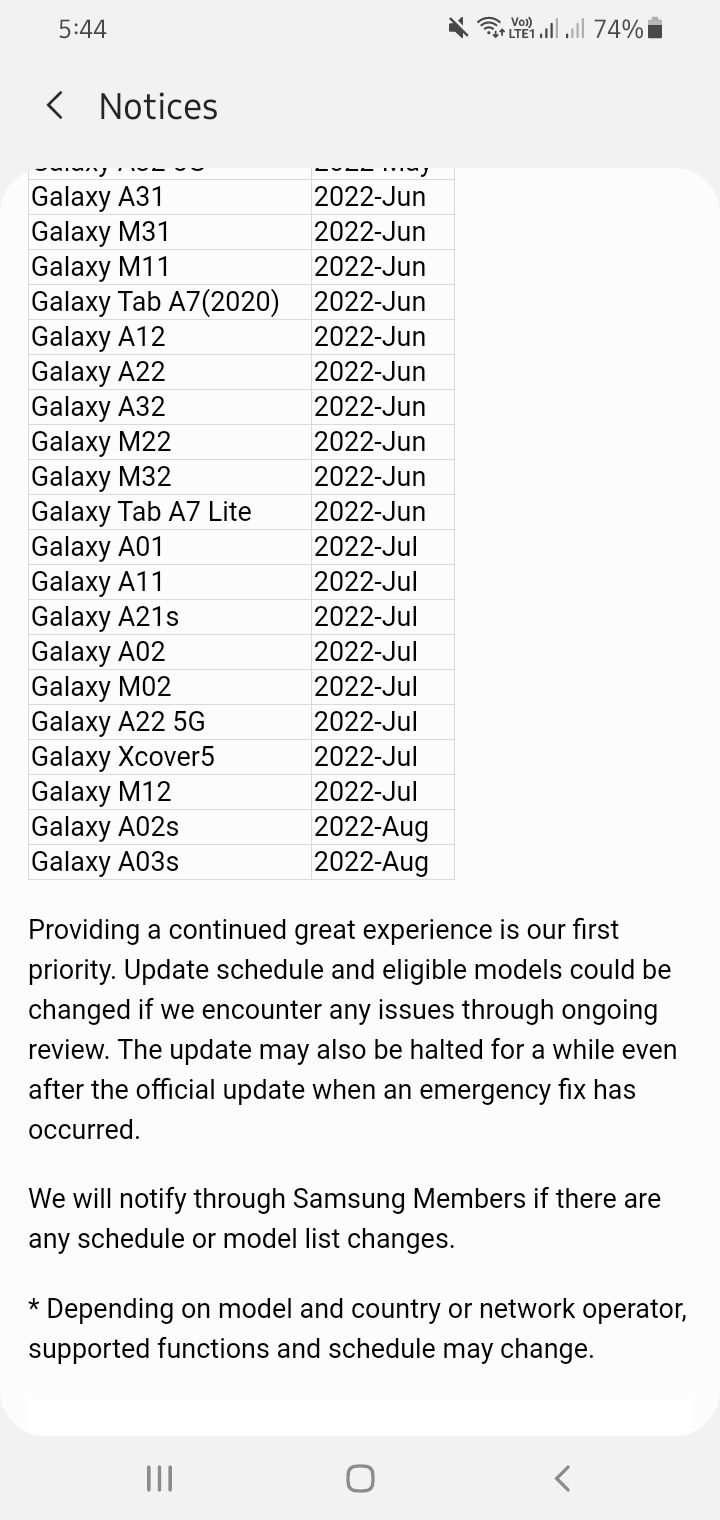Tap the system back button
The image size is (720, 1520).
562,1478
